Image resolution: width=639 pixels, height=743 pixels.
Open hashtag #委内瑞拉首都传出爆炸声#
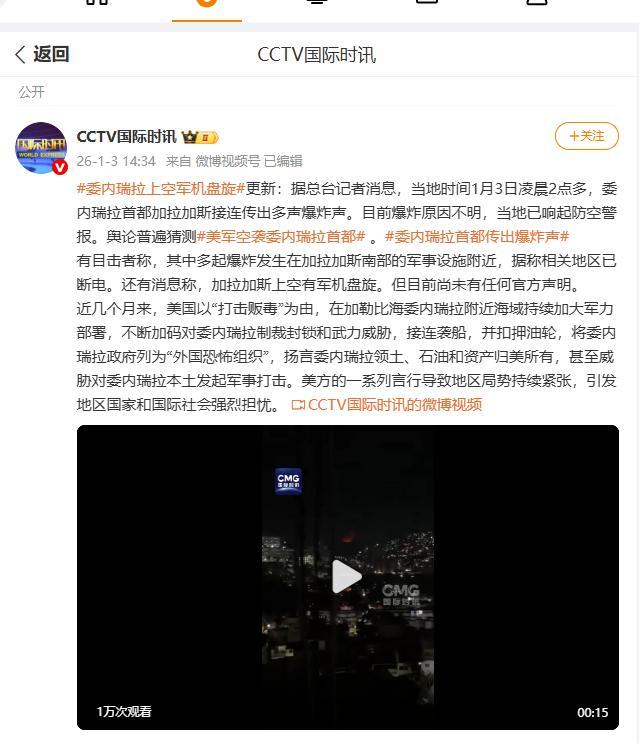(x=476, y=236)
